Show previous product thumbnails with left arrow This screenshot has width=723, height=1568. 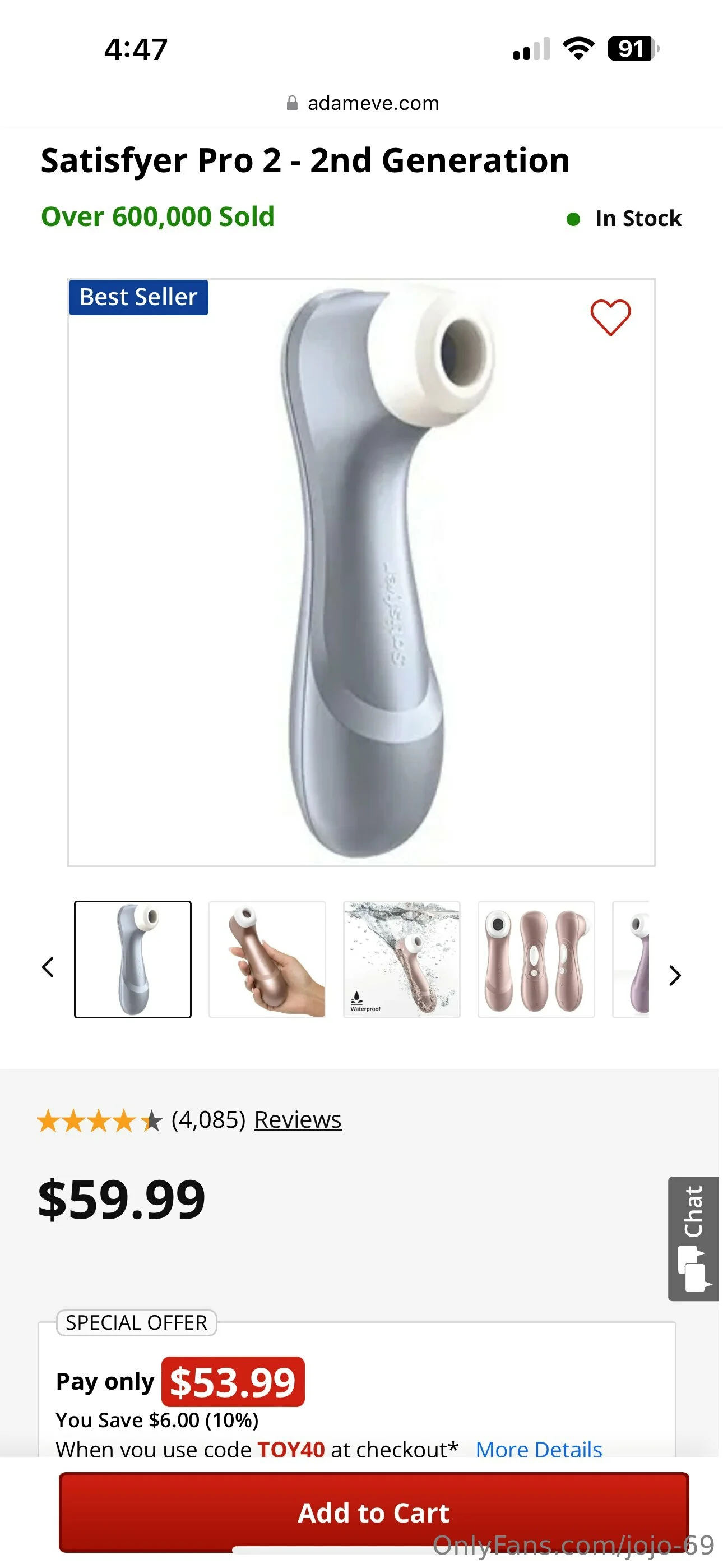(48, 967)
